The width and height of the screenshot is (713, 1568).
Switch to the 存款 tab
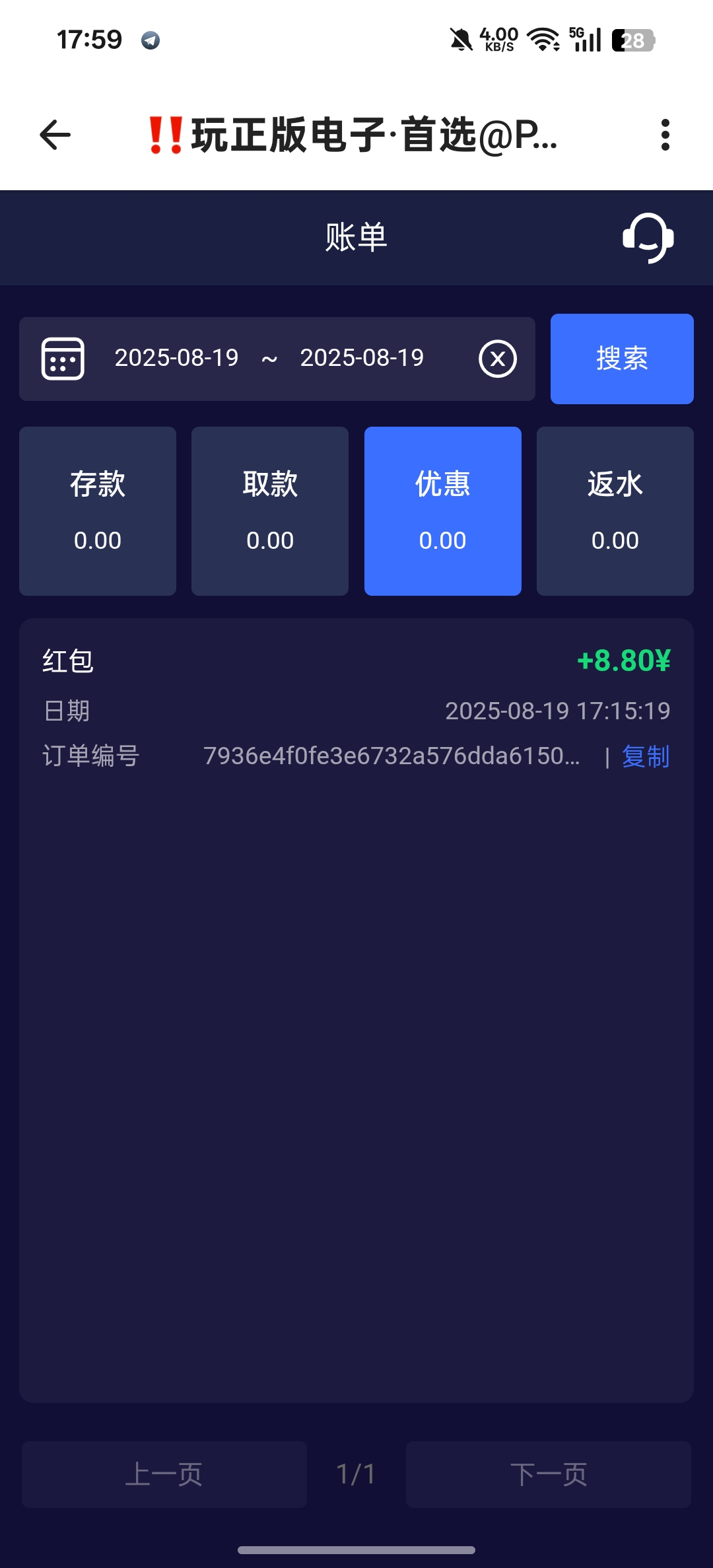(98, 511)
